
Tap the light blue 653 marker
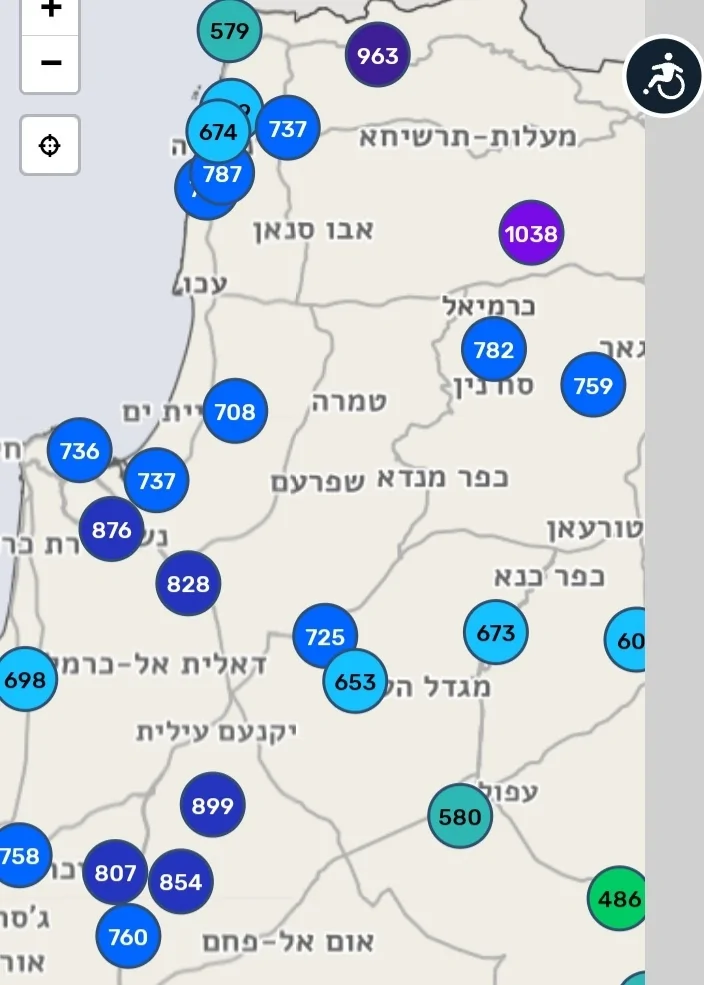pos(355,682)
